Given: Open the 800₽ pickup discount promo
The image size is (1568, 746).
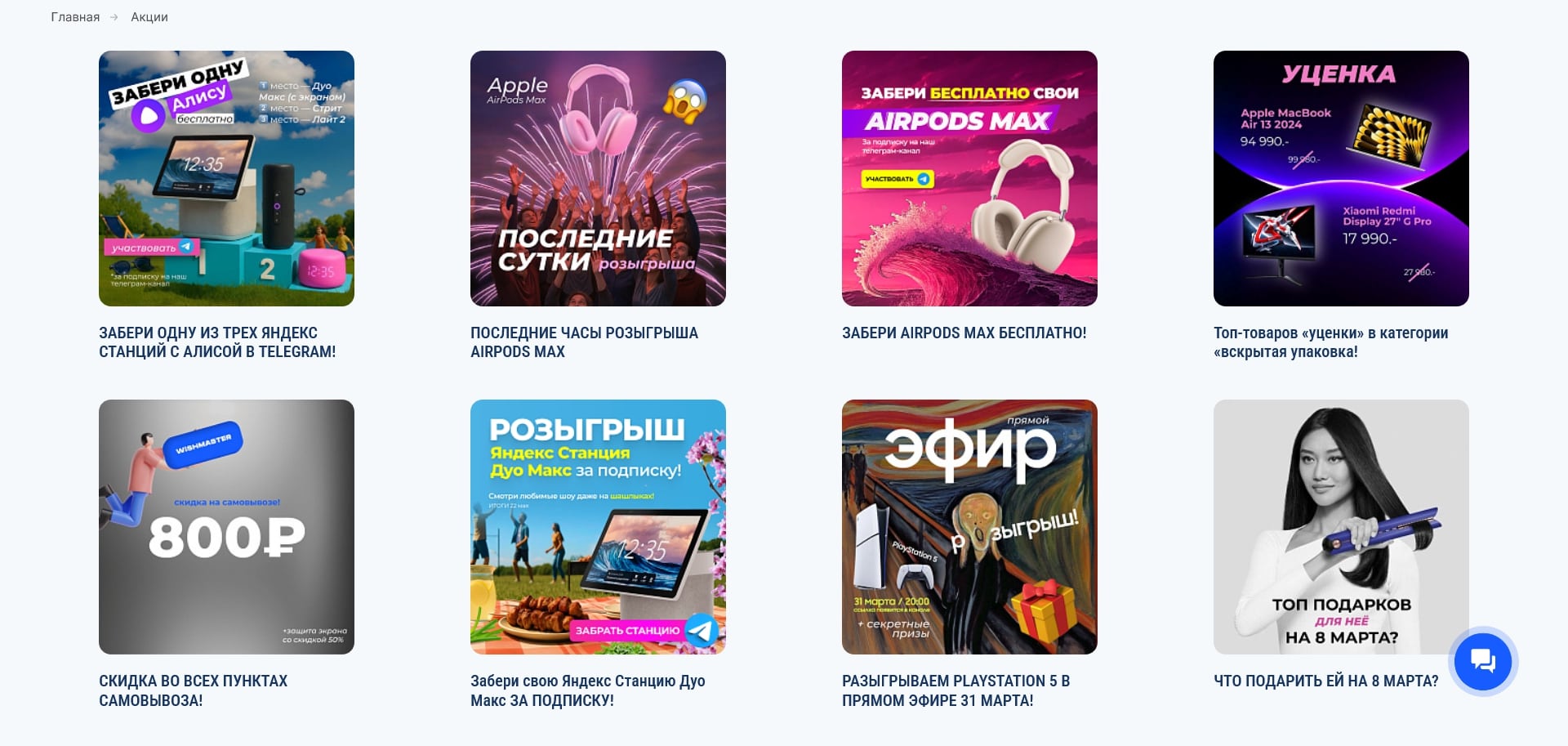Looking at the screenshot, I should 226,527.
